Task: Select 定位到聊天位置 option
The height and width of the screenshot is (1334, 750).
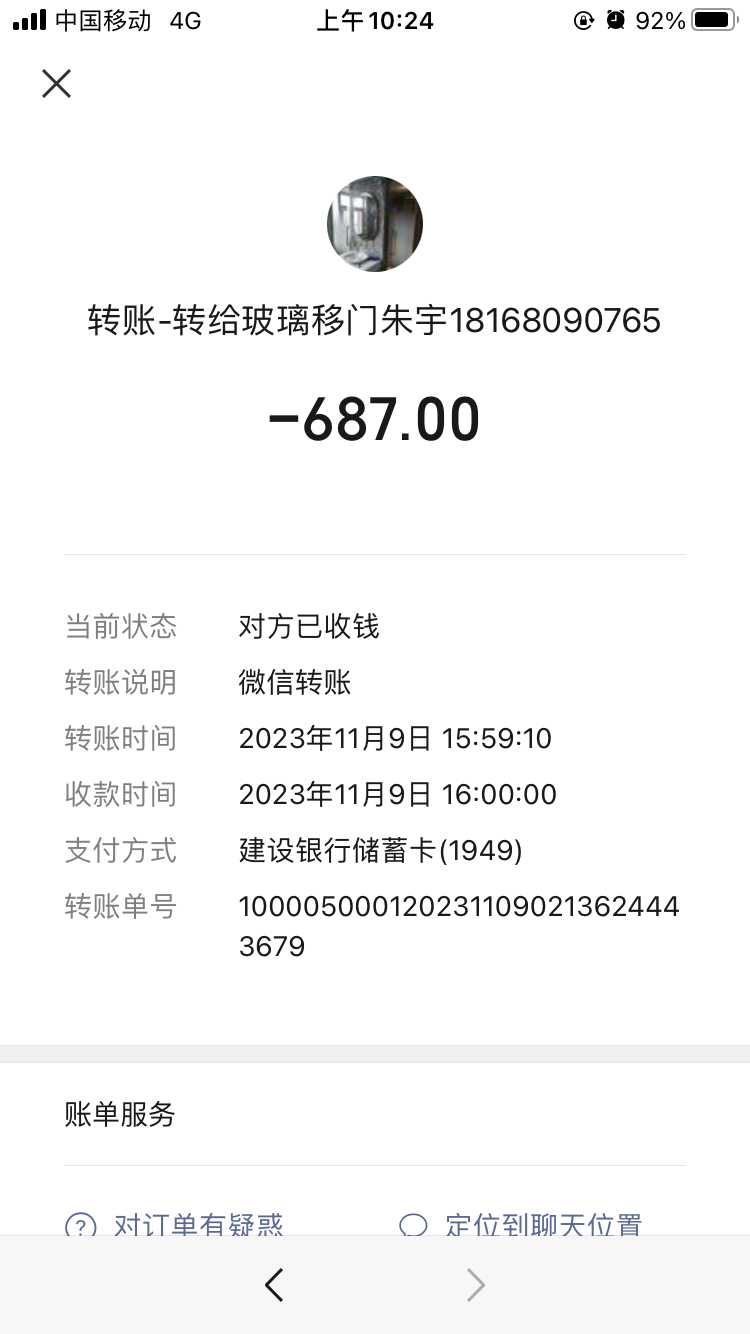Action: point(520,1224)
